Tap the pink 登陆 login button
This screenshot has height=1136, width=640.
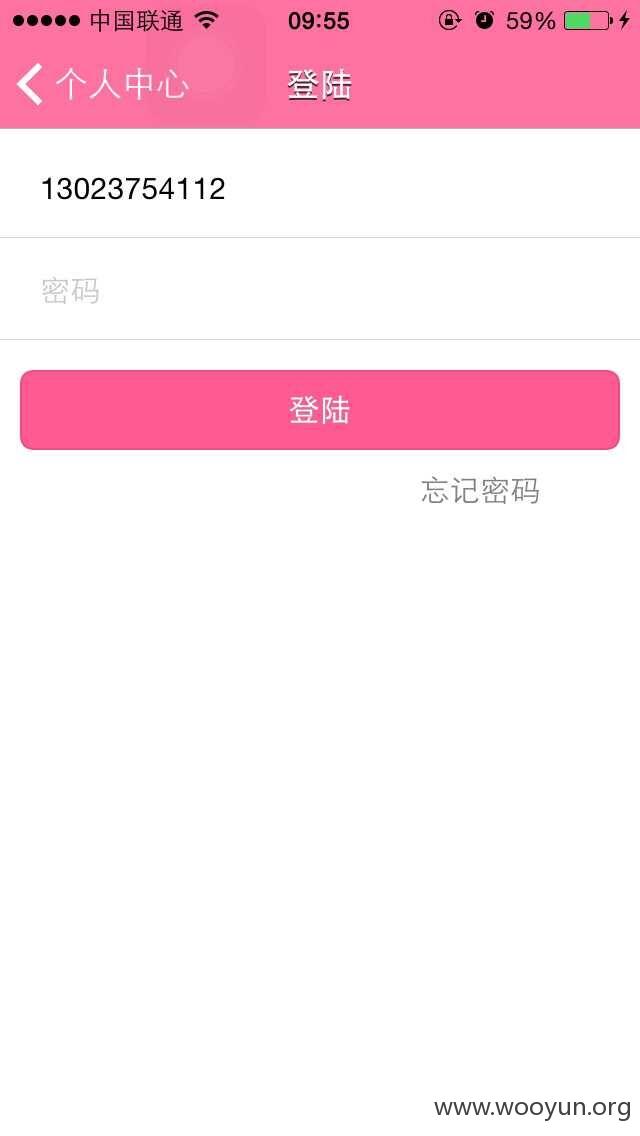coord(320,410)
